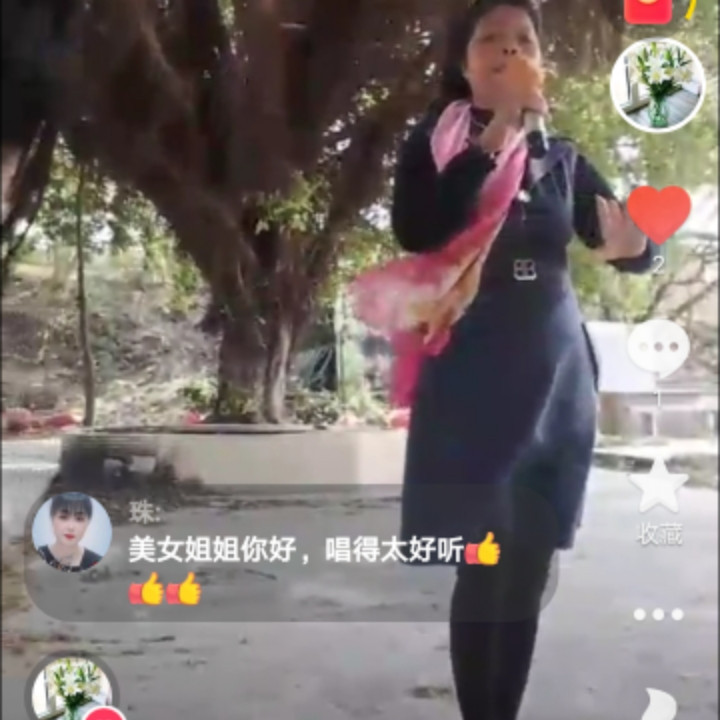Open the three-dot more options
The width and height of the screenshot is (720, 720).
pos(658,614)
